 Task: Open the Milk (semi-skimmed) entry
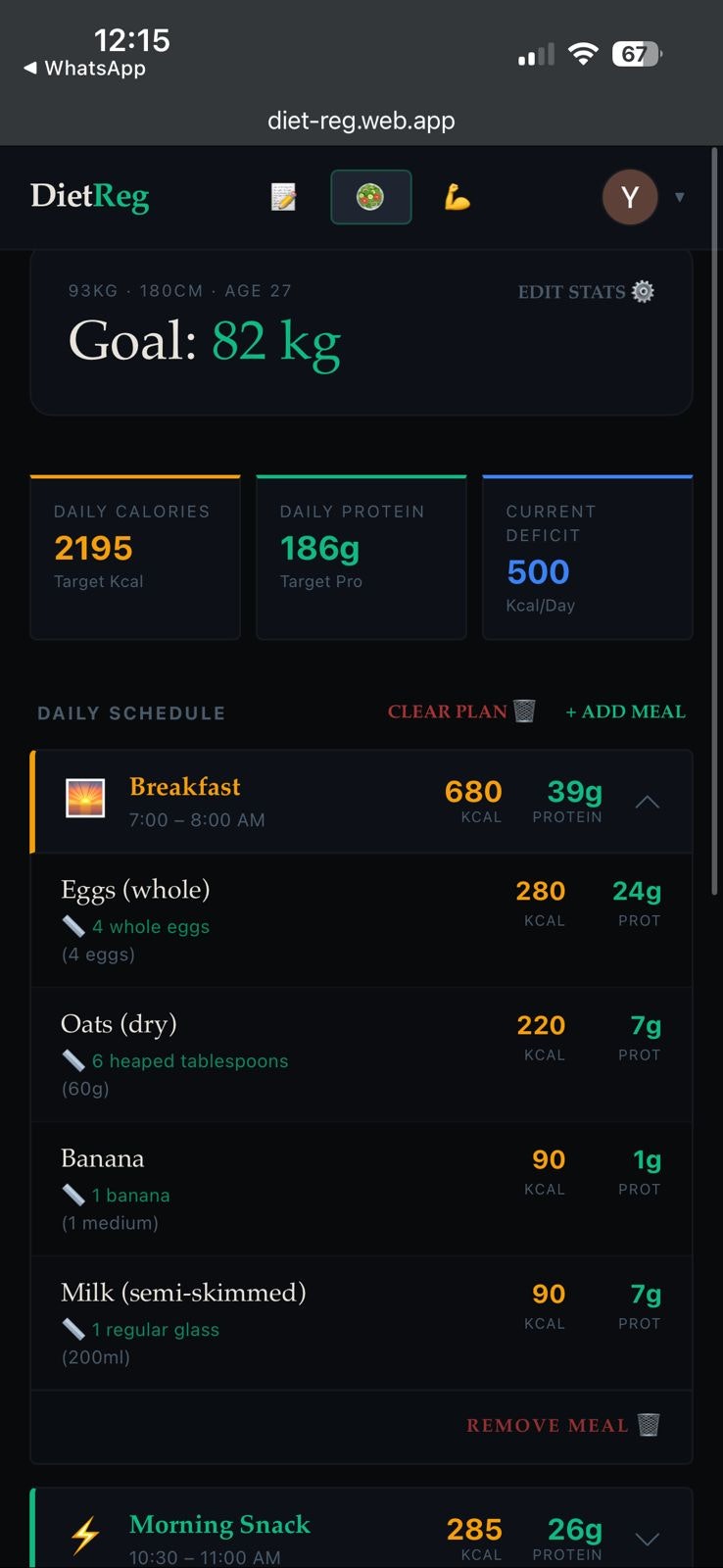click(x=361, y=1324)
